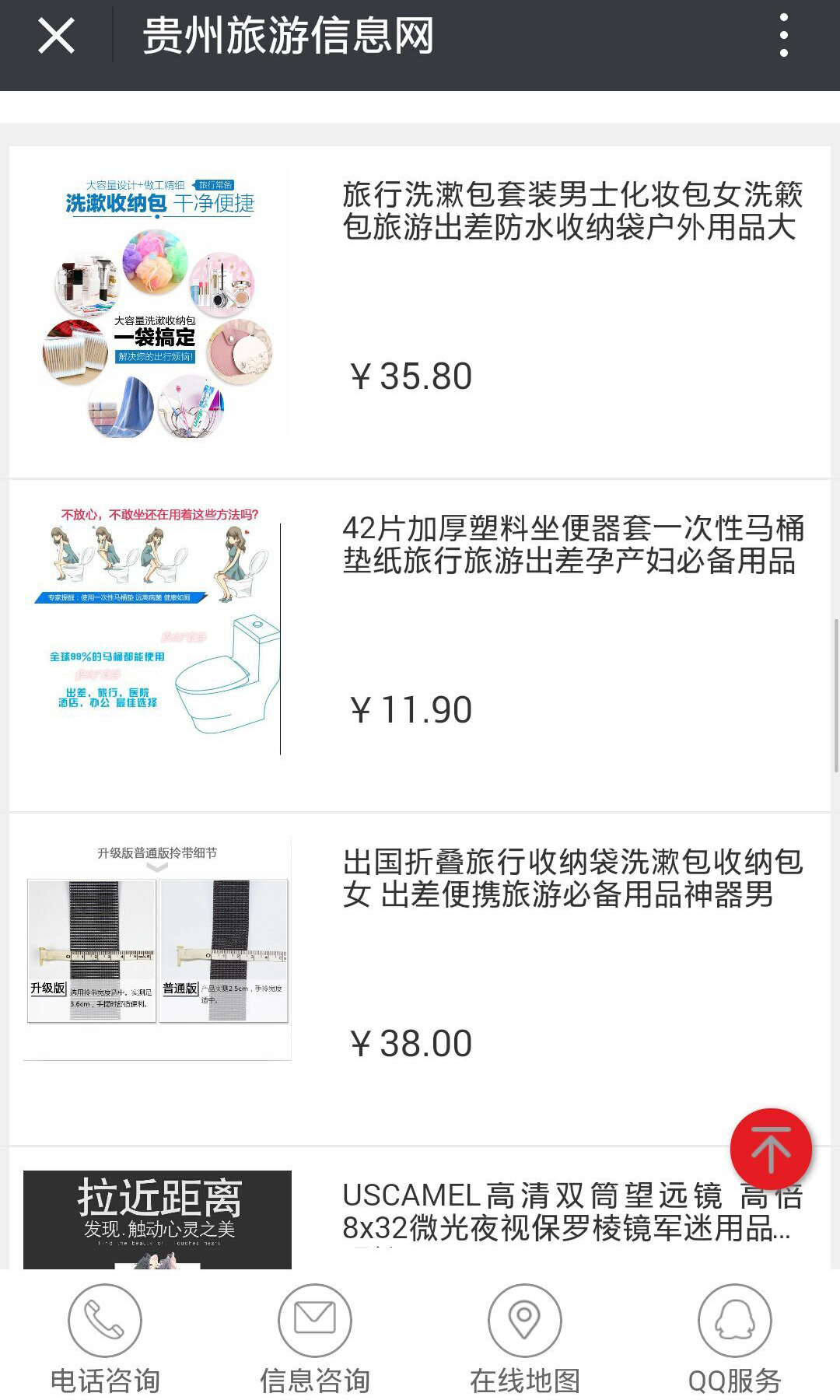View the USCAMEL binoculars product
This screenshot has width=840, height=1400.
[x=529, y=1211]
